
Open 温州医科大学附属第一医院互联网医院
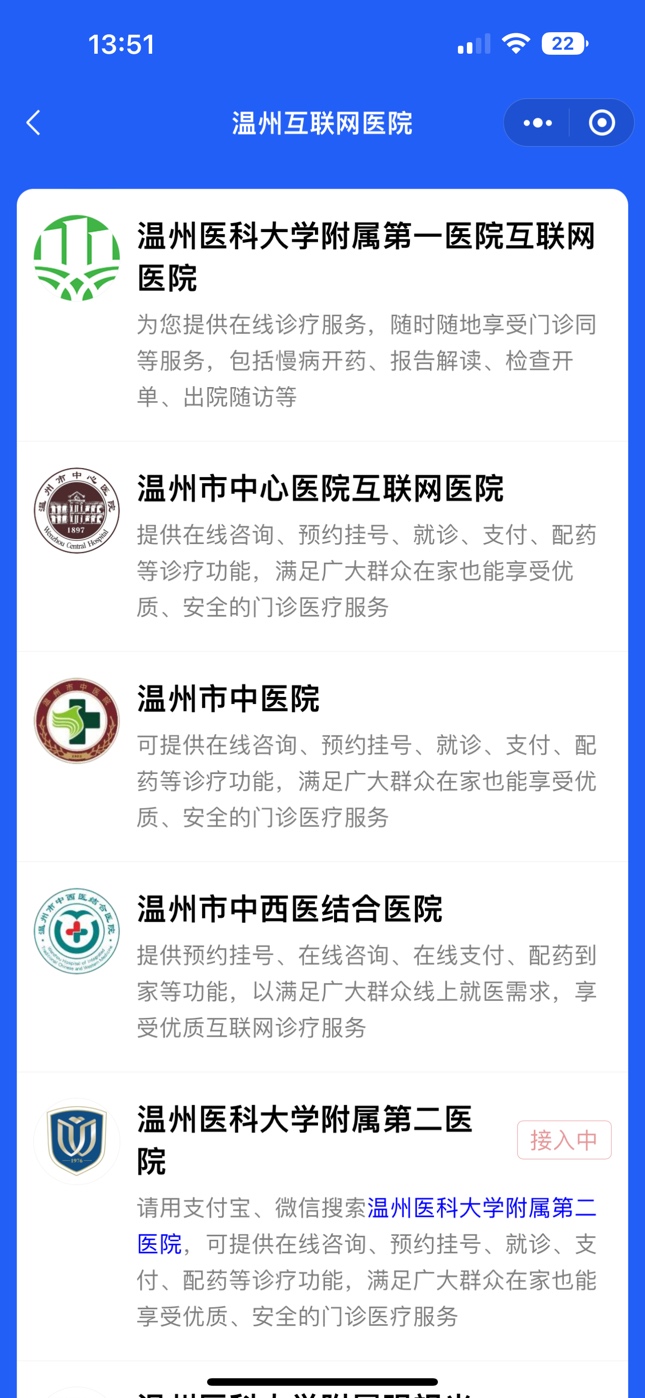(x=322, y=315)
